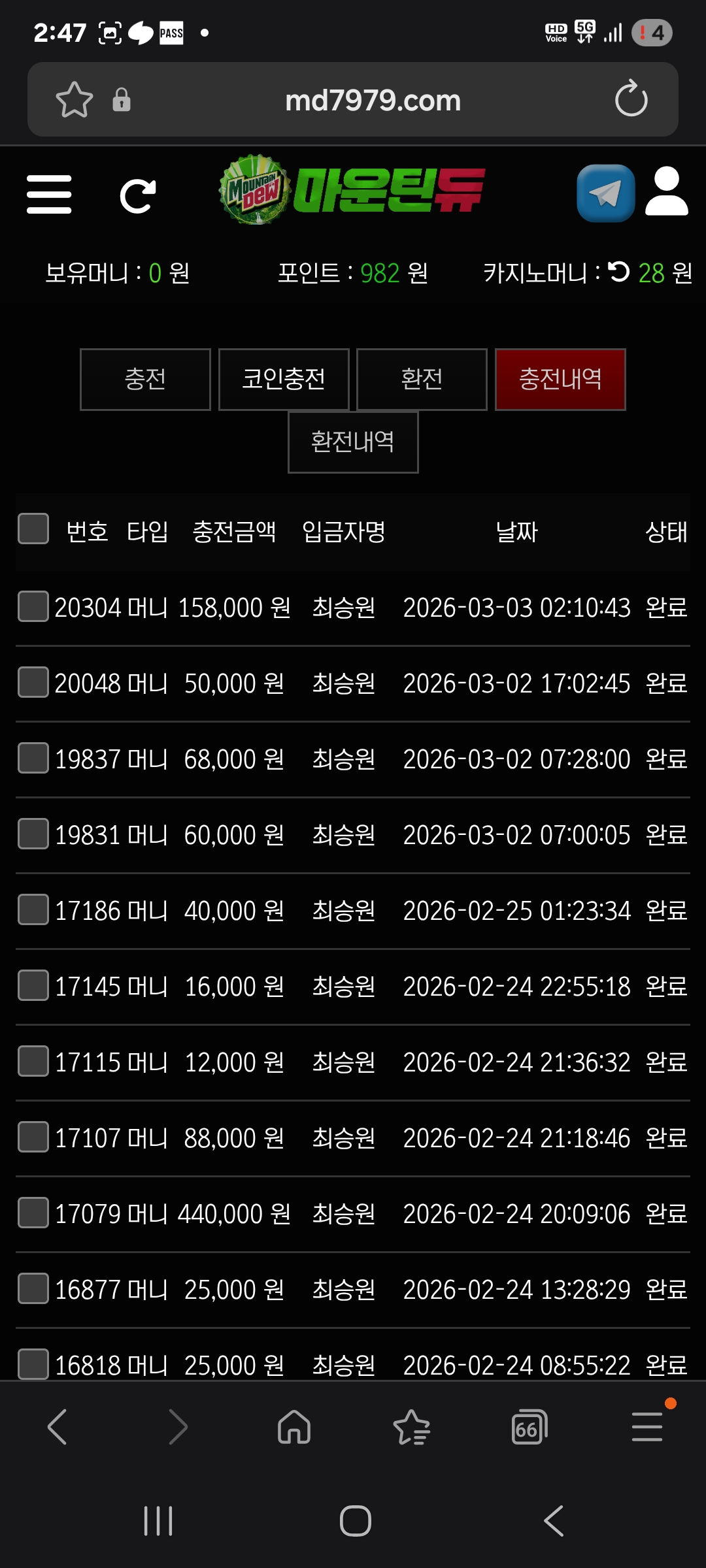Select the 충전내역 tab
The height and width of the screenshot is (1568, 706).
[x=560, y=380]
